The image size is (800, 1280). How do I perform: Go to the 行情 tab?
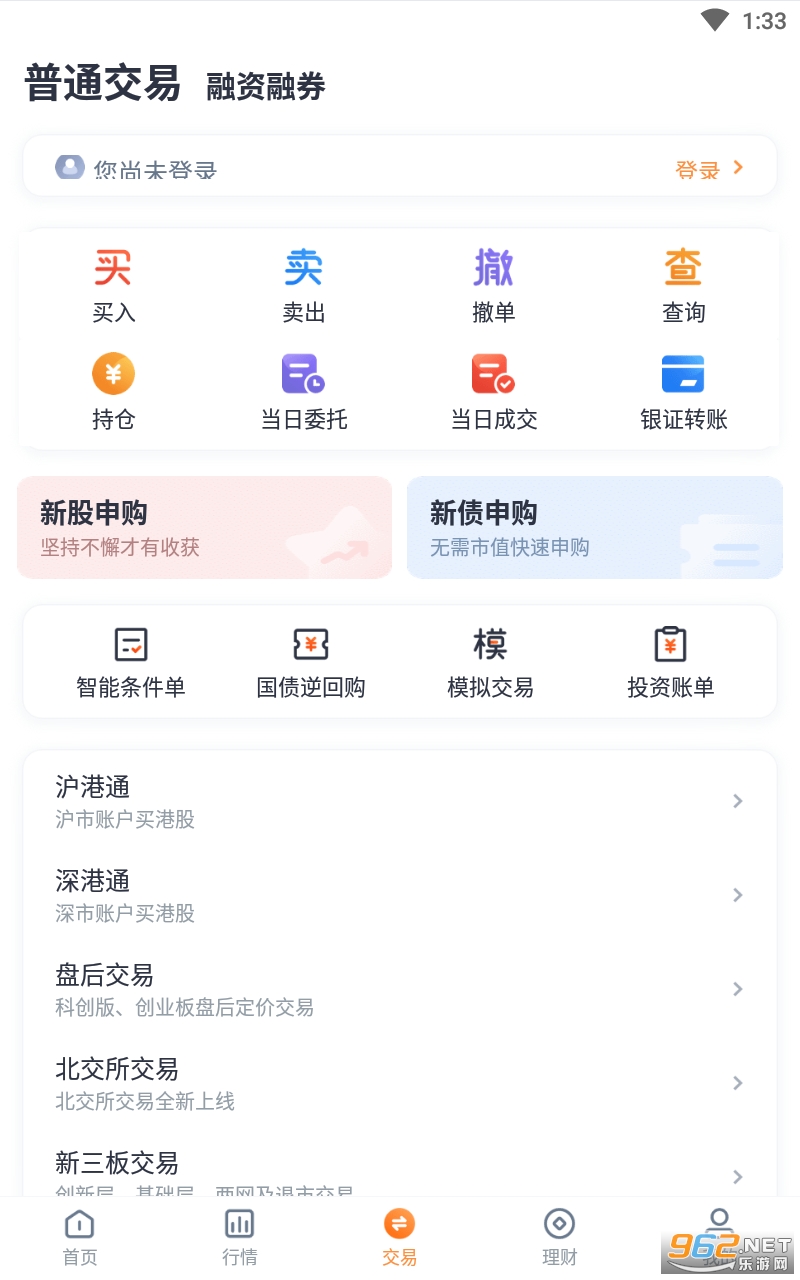point(239,1237)
